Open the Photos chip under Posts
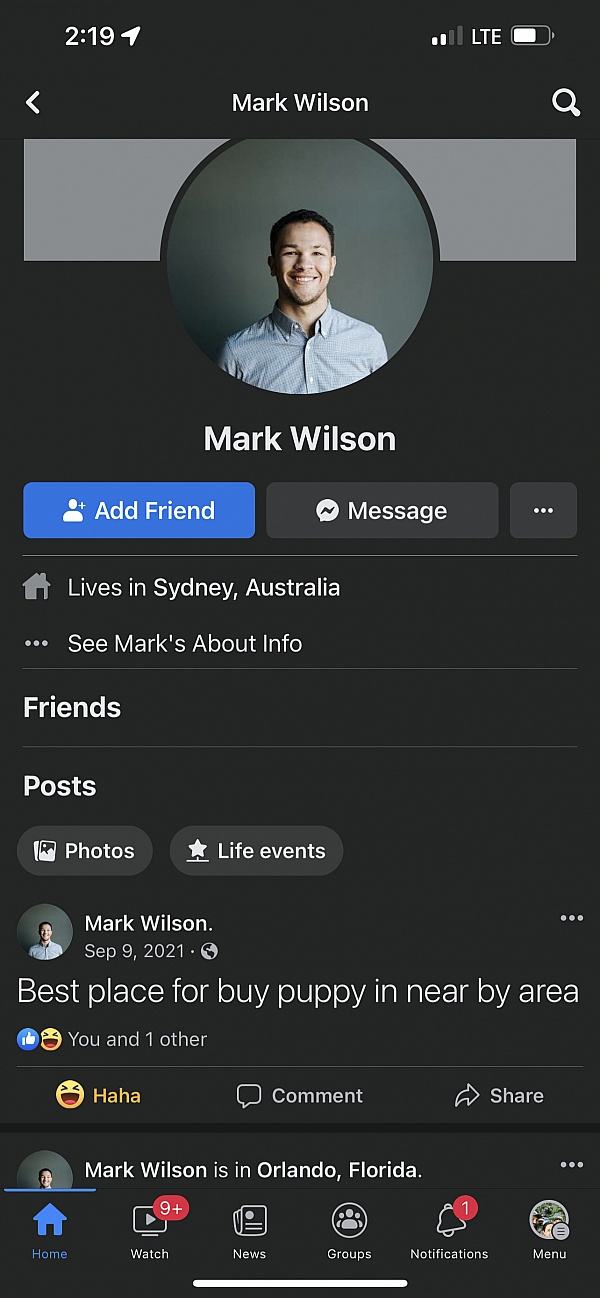This screenshot has height=1298, width=600. click(85, 851)
